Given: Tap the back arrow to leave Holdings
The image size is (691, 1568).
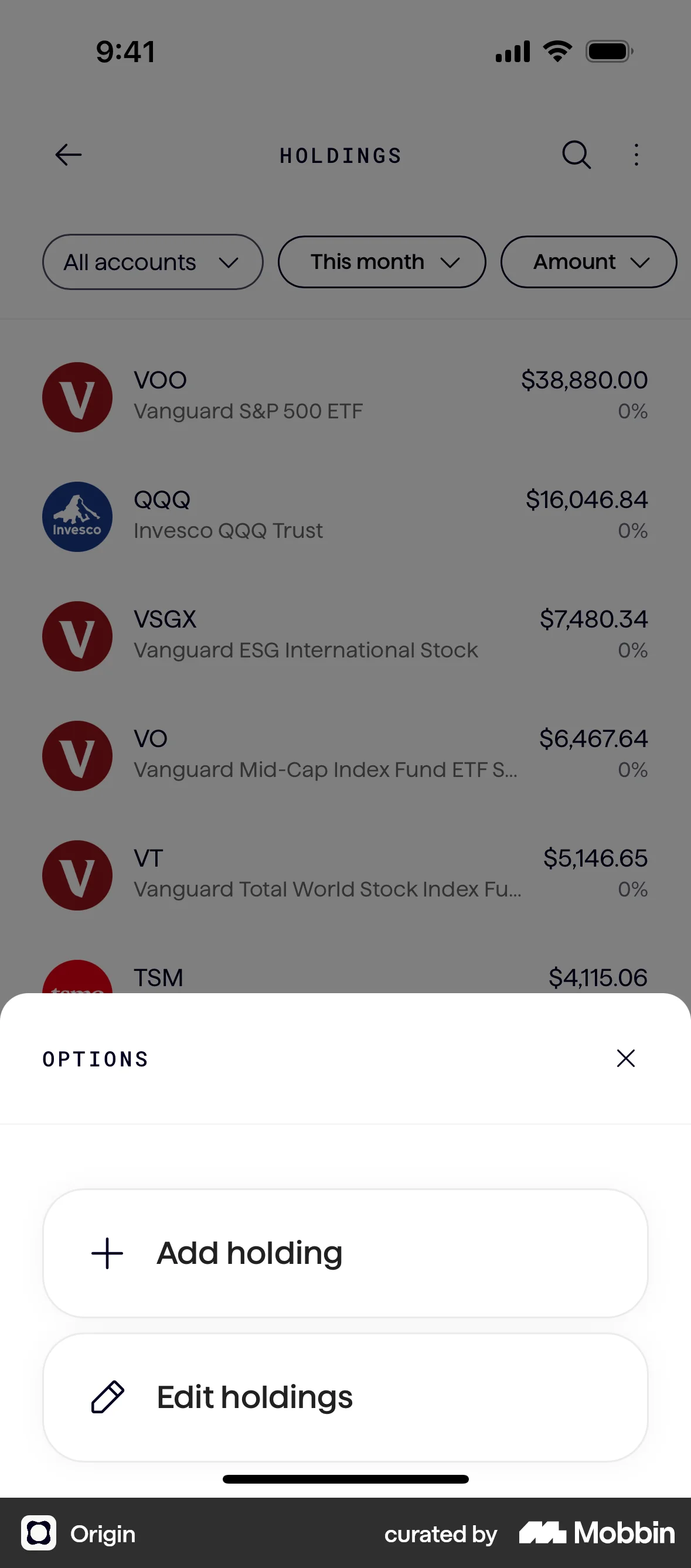Looking at the screenshot, I should pos(68,155).
